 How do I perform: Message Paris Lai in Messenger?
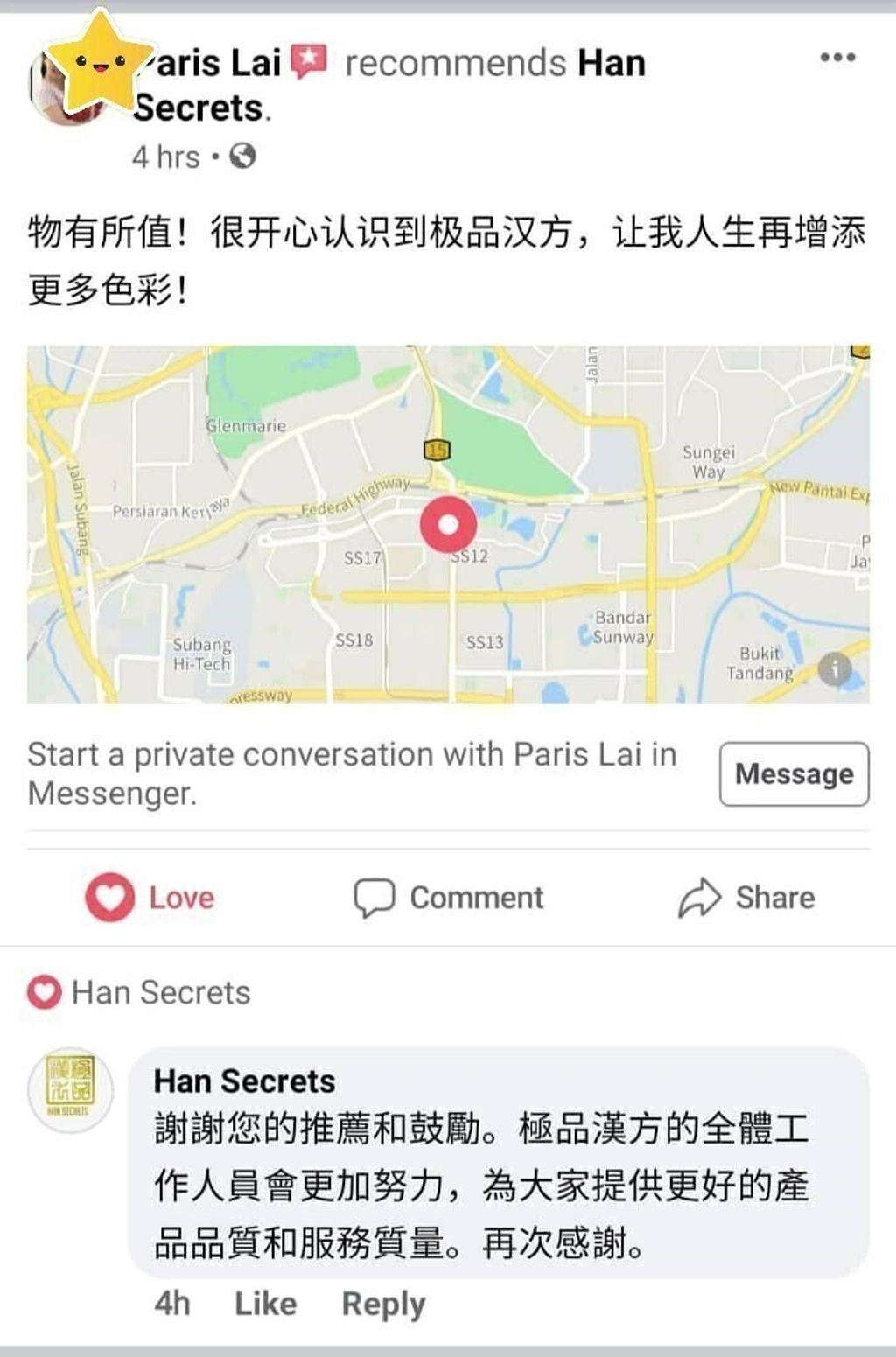point(794,774)
